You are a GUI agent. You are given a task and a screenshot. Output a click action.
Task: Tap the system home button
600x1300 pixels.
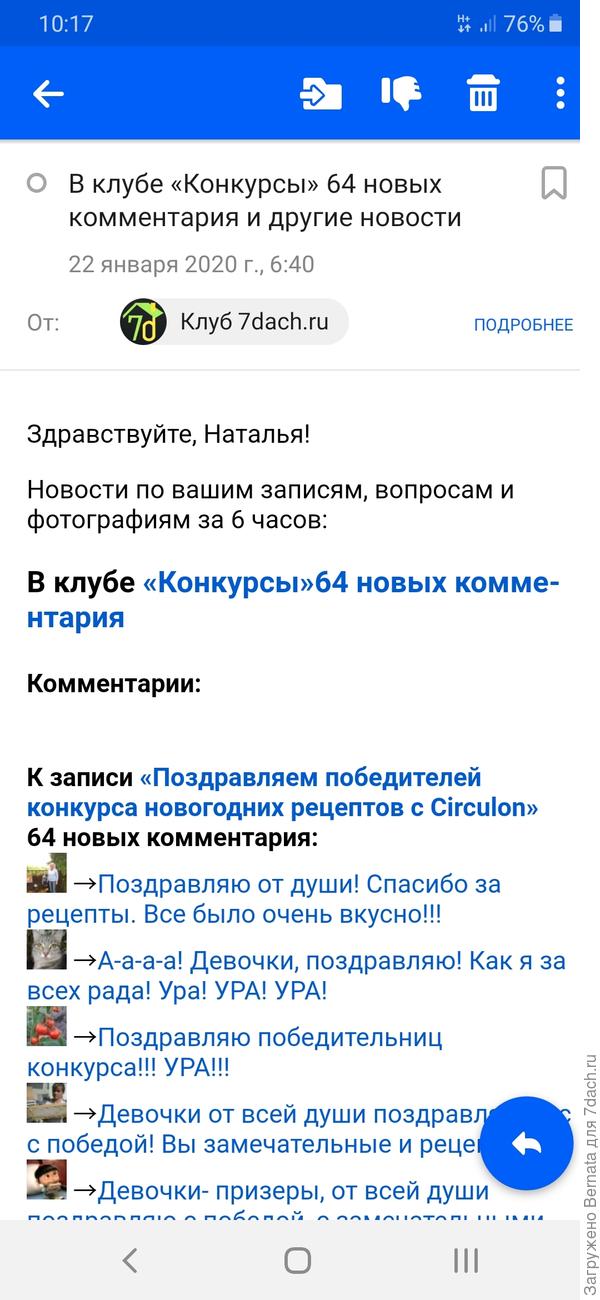[297, 1260]
